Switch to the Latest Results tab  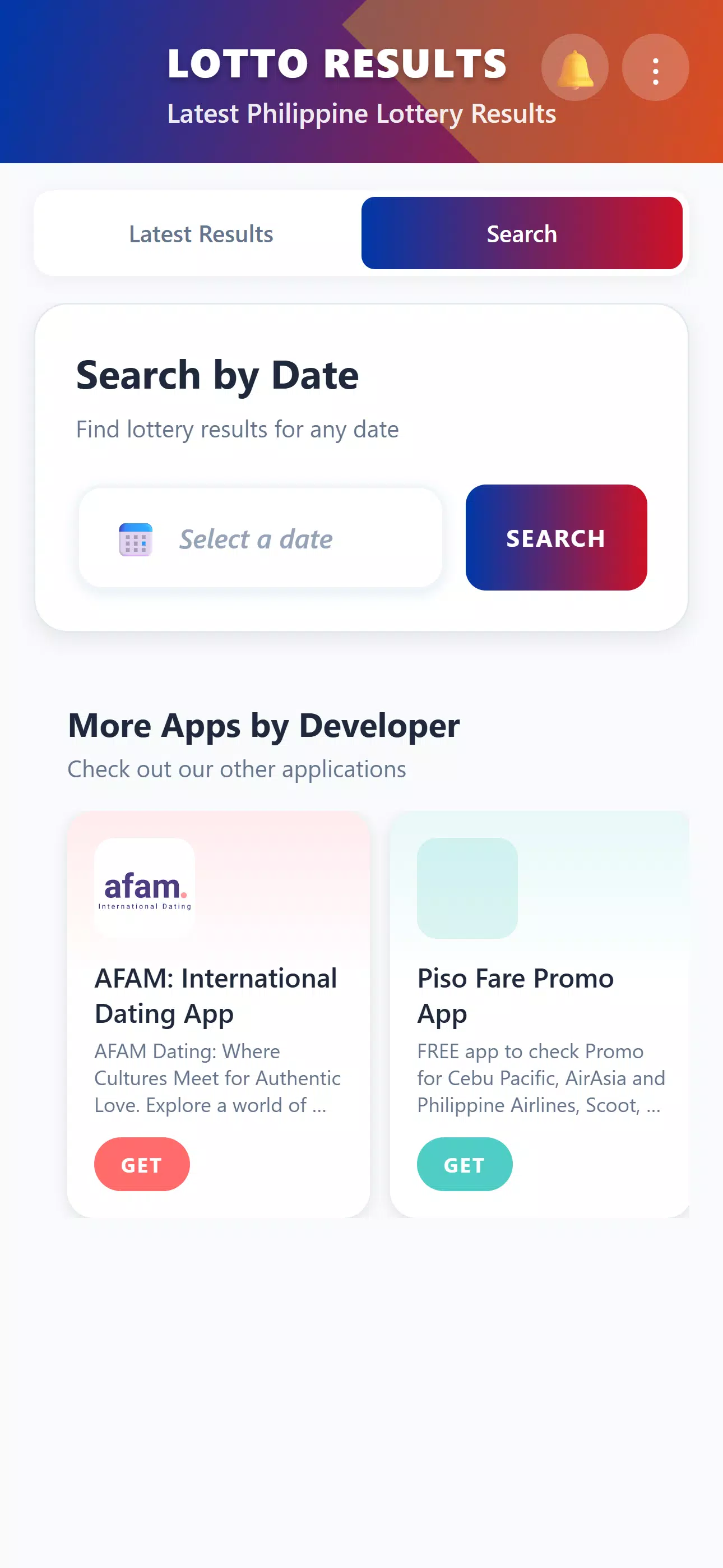(201, 234)
